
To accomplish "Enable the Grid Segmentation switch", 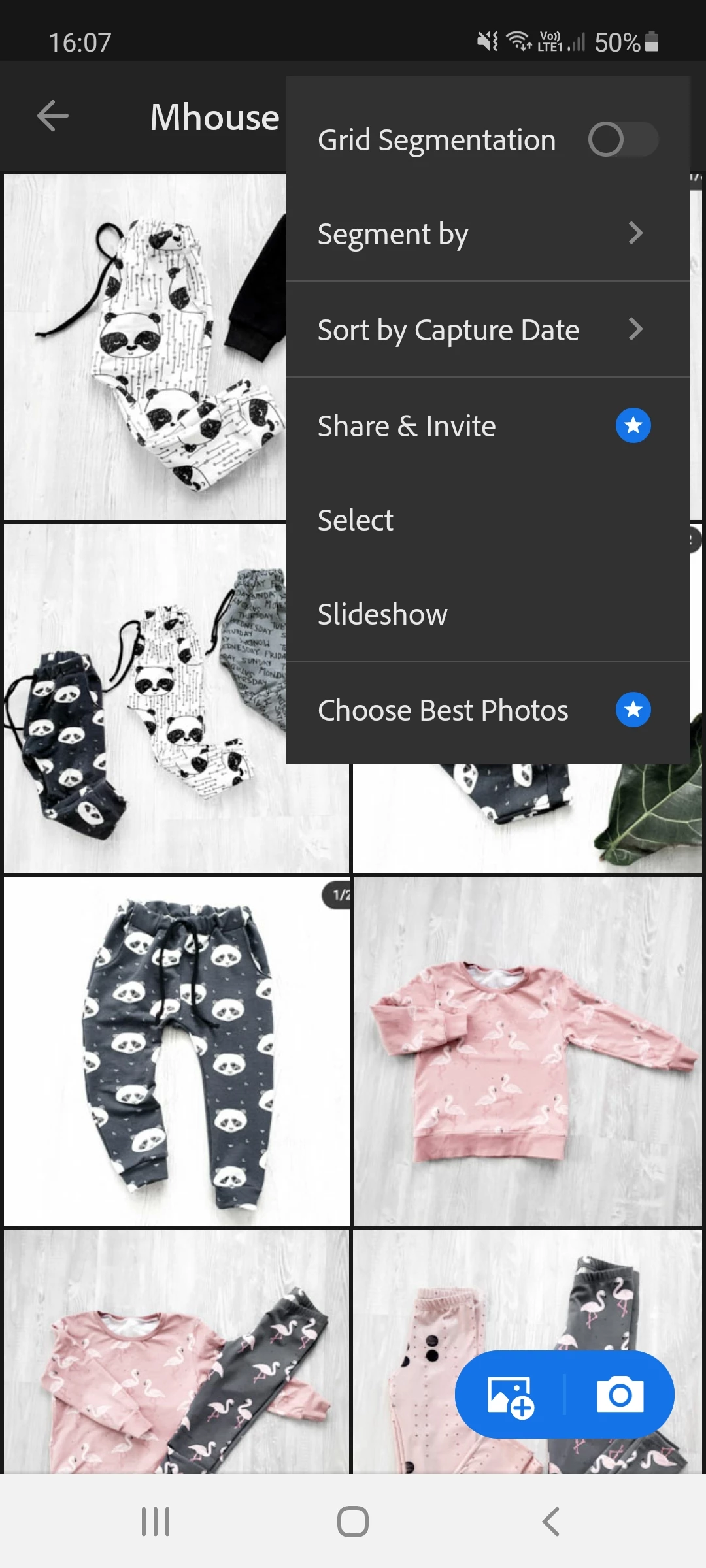I will click(x=622, y=139).
